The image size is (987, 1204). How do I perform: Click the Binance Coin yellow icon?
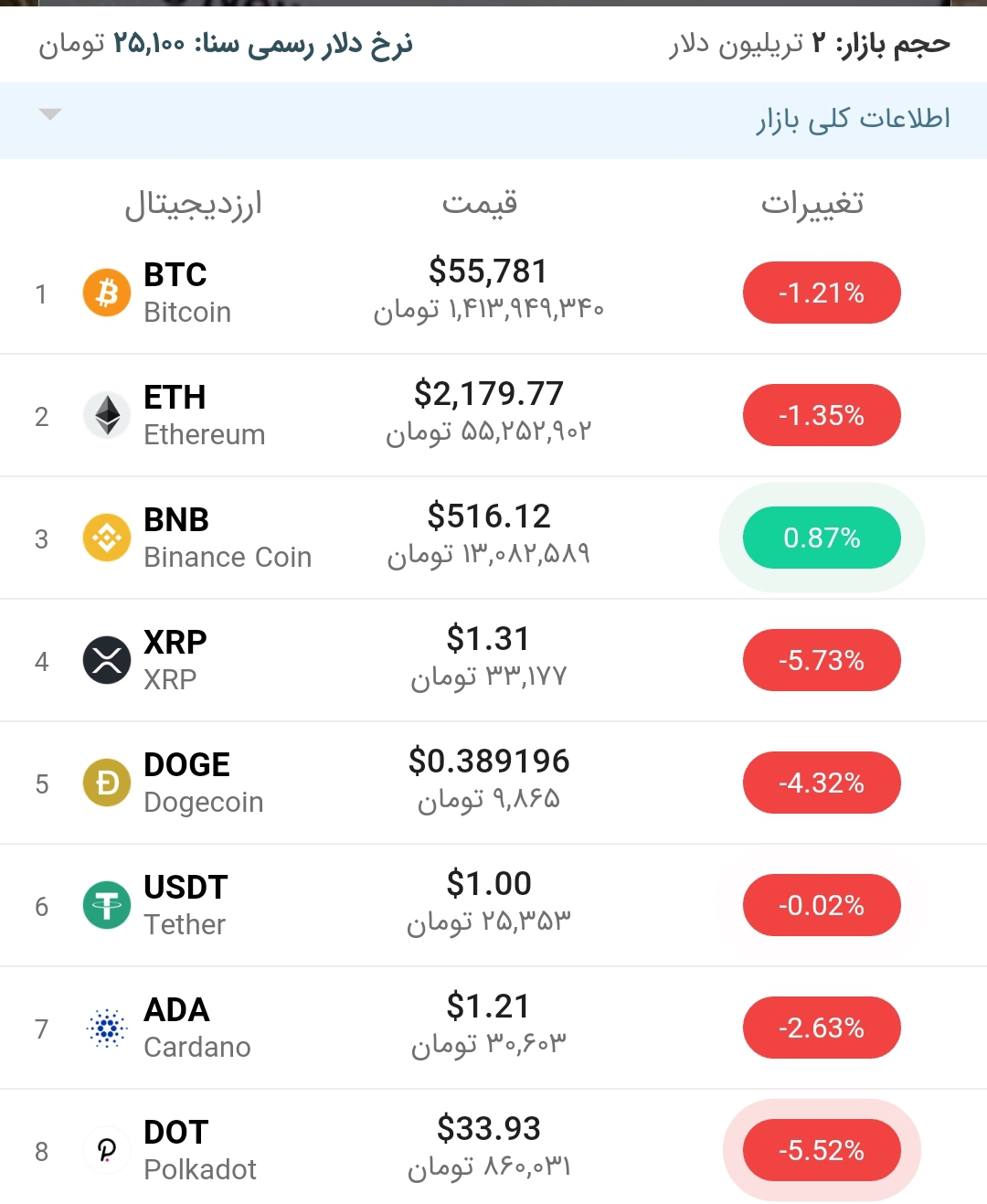click(x=106, y=538)
